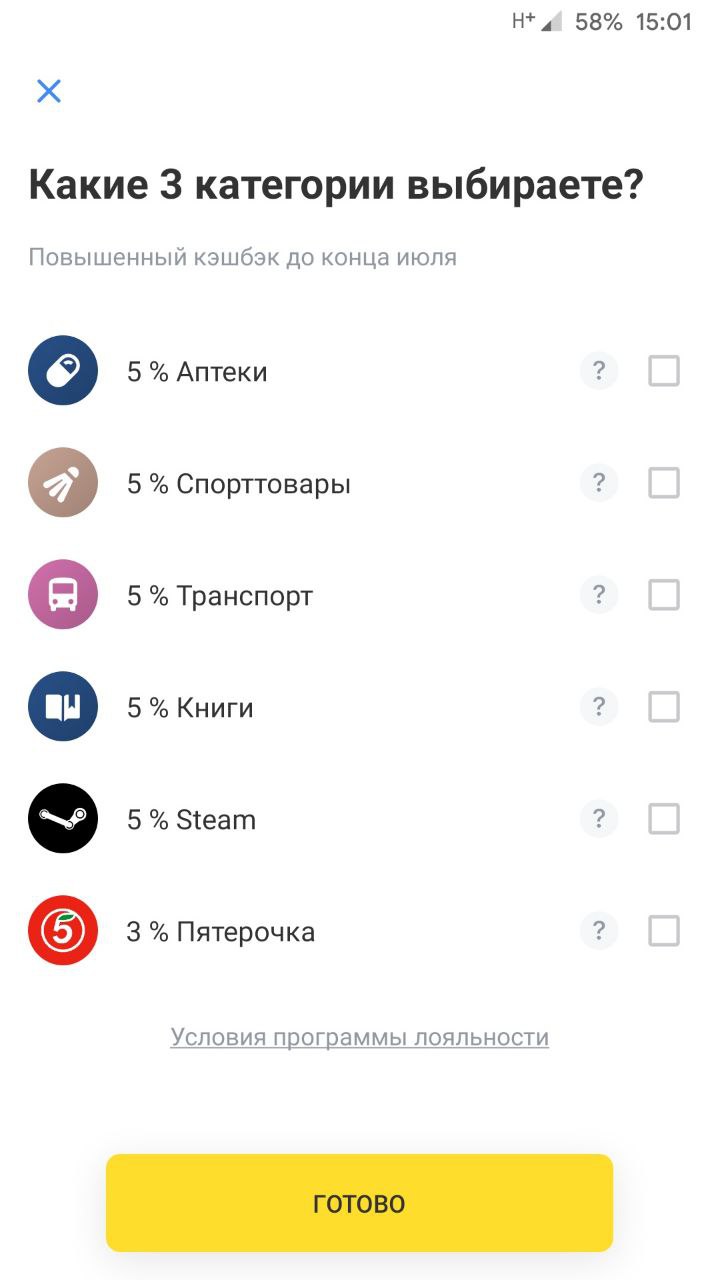Check the Аптеки cashback checkbox
Viewport: 720px width, 1280px height.
click(664, 371)
